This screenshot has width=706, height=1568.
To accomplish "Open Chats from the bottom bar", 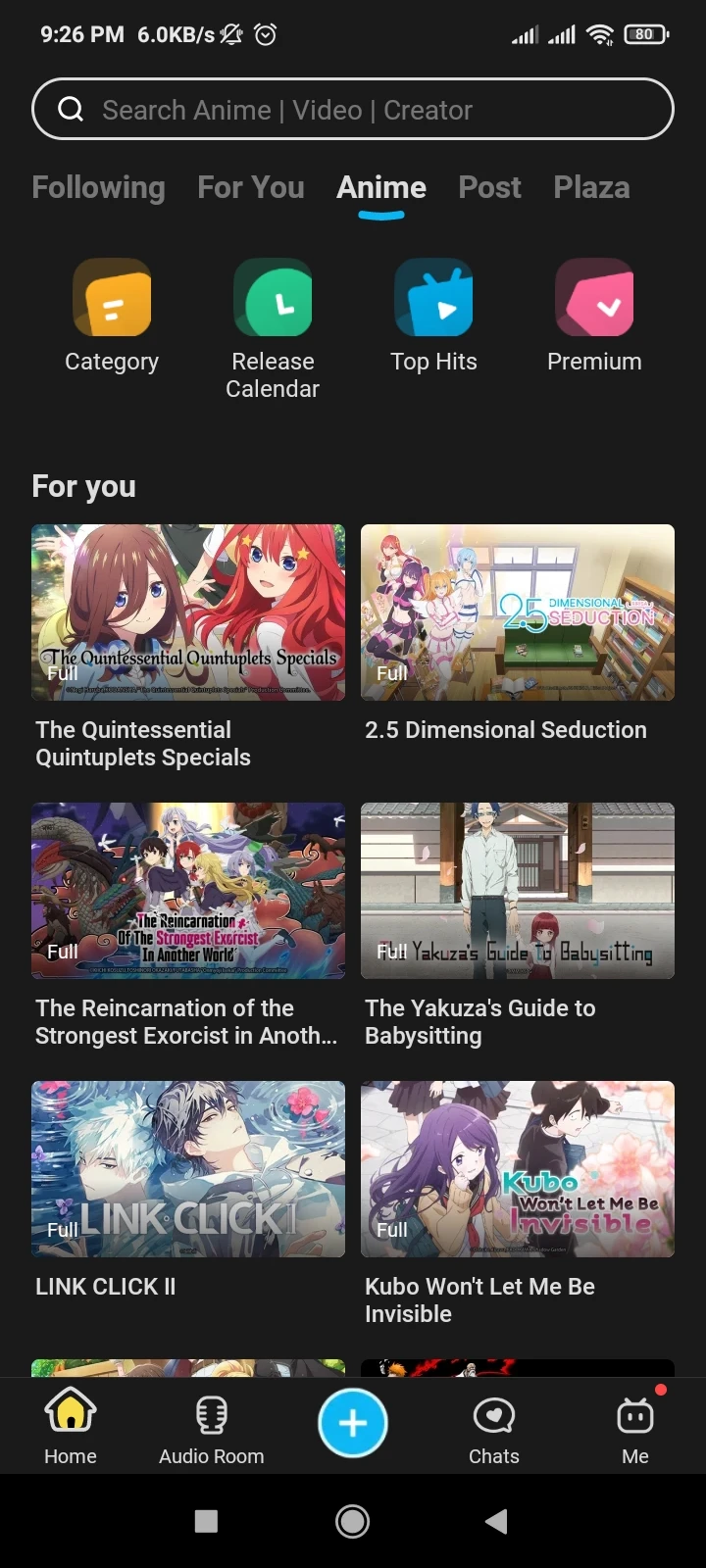I will (x=493, y=1414).
